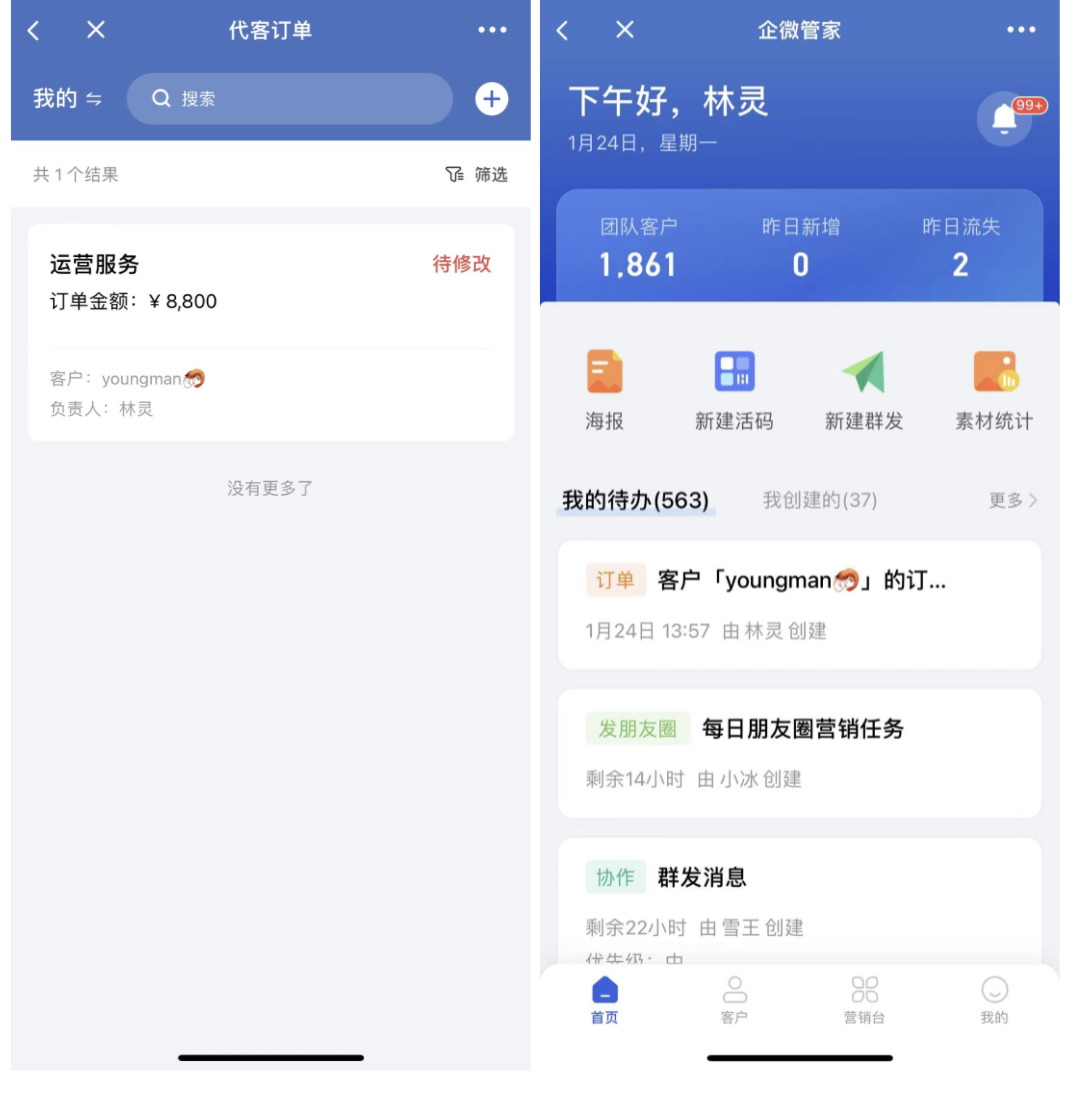
Task: Create a new order with the plus button
Action: pyautogui.click(x=491, y=99)
